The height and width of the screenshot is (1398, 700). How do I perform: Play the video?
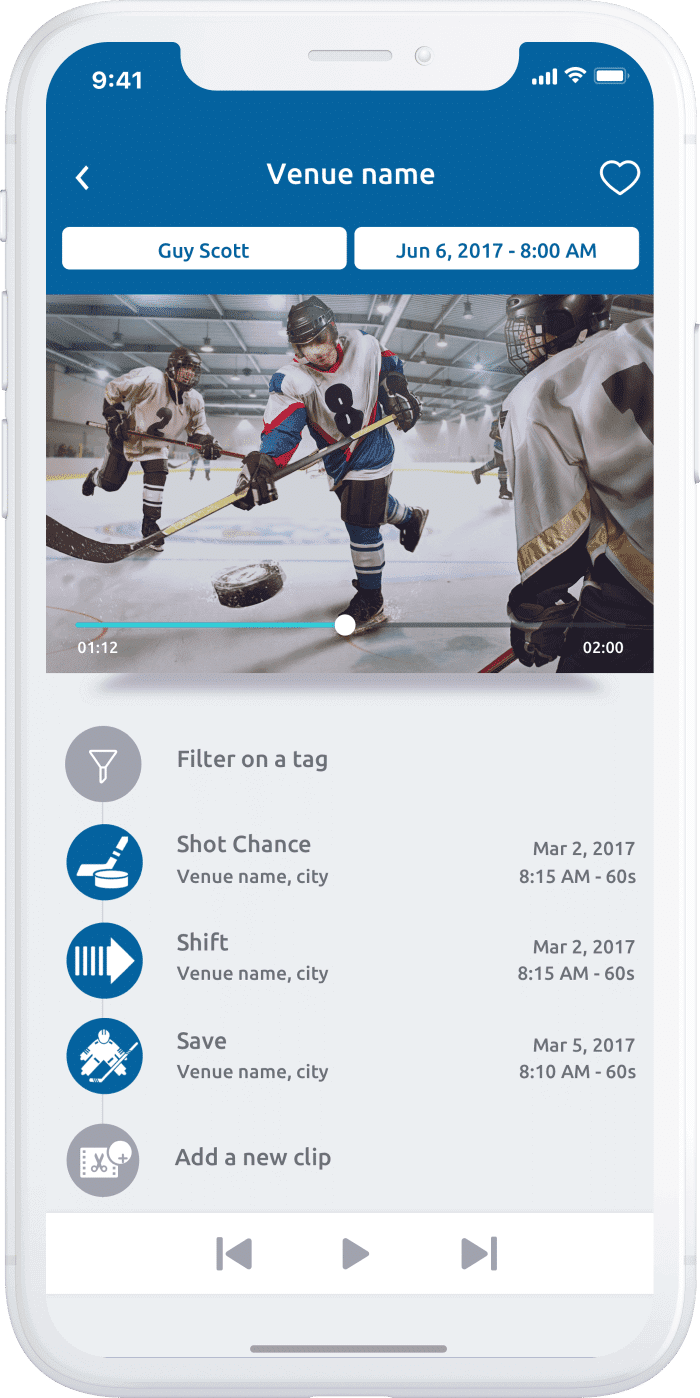pyautogui.click(x=355, y=1253)
